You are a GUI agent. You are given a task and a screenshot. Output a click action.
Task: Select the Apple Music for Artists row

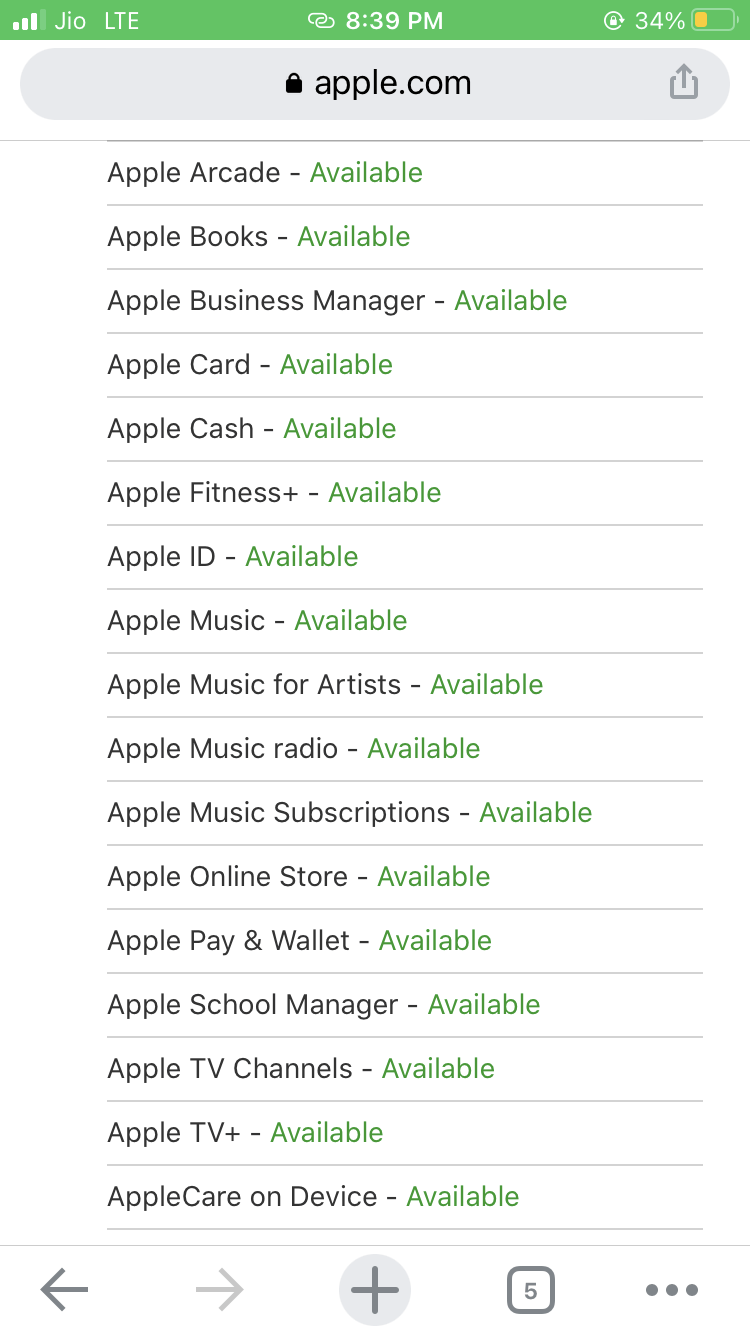coord(325,684)
